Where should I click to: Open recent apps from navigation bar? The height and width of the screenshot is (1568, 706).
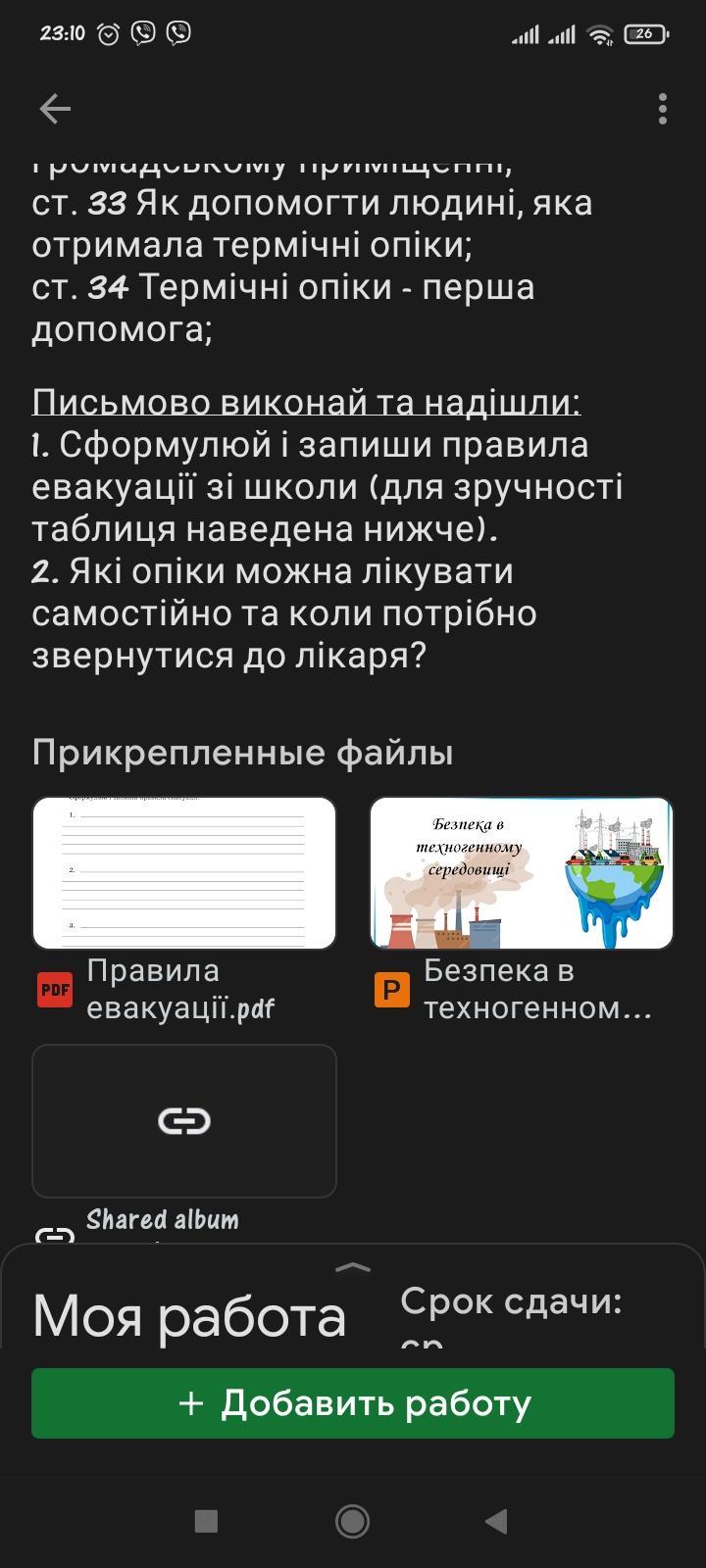tap(206, 1521)
